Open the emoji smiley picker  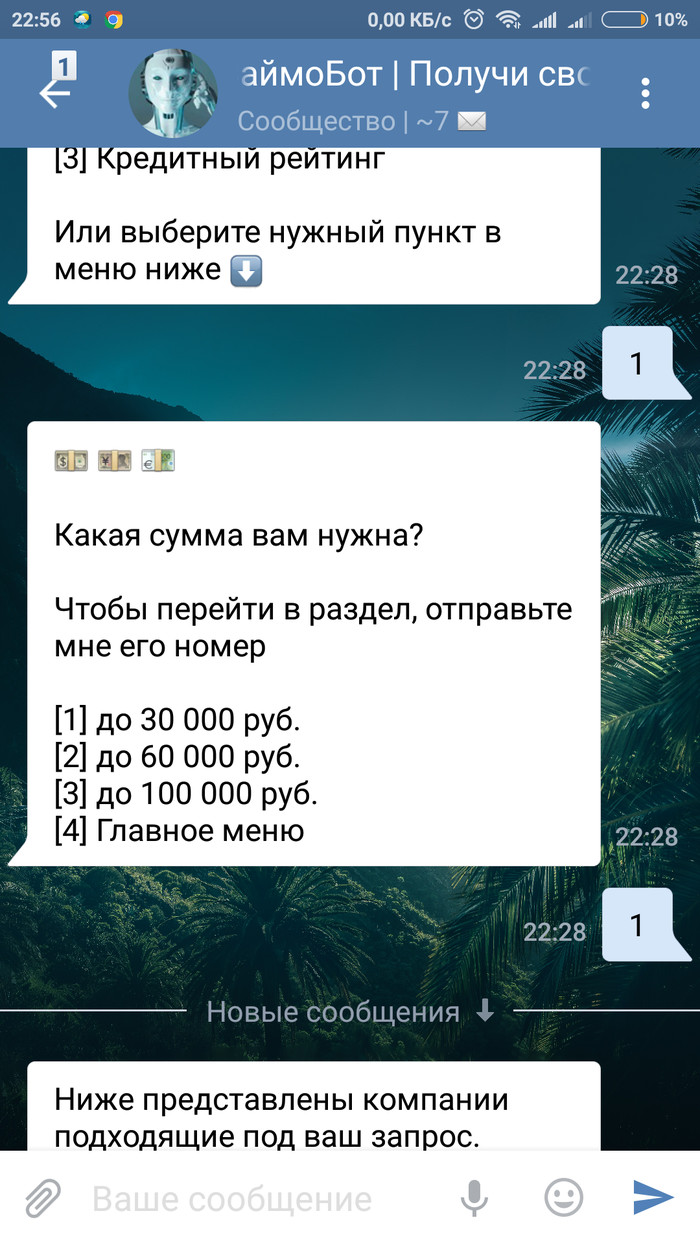click(x=563, y=1198)
